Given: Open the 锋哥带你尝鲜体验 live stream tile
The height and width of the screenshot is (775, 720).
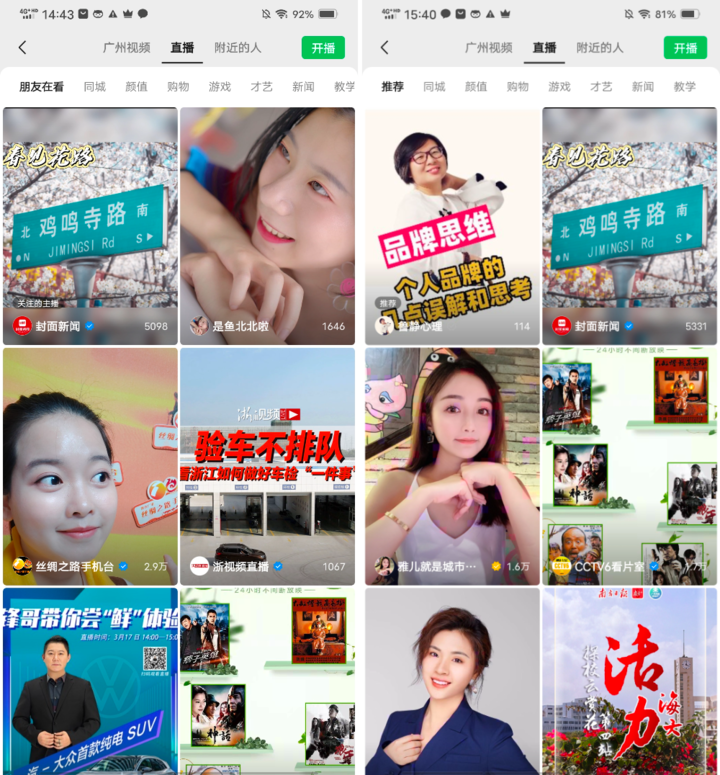Looking at the screenshot, I should (x=90, y=680).
